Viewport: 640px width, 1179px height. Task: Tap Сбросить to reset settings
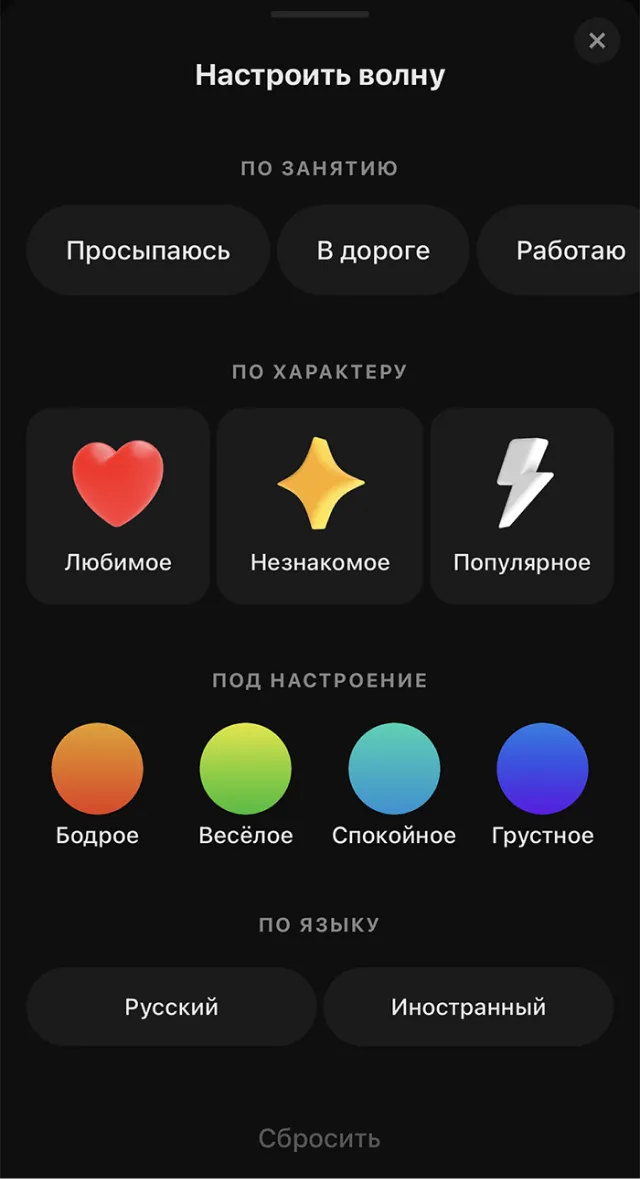tap(320, 1138)
